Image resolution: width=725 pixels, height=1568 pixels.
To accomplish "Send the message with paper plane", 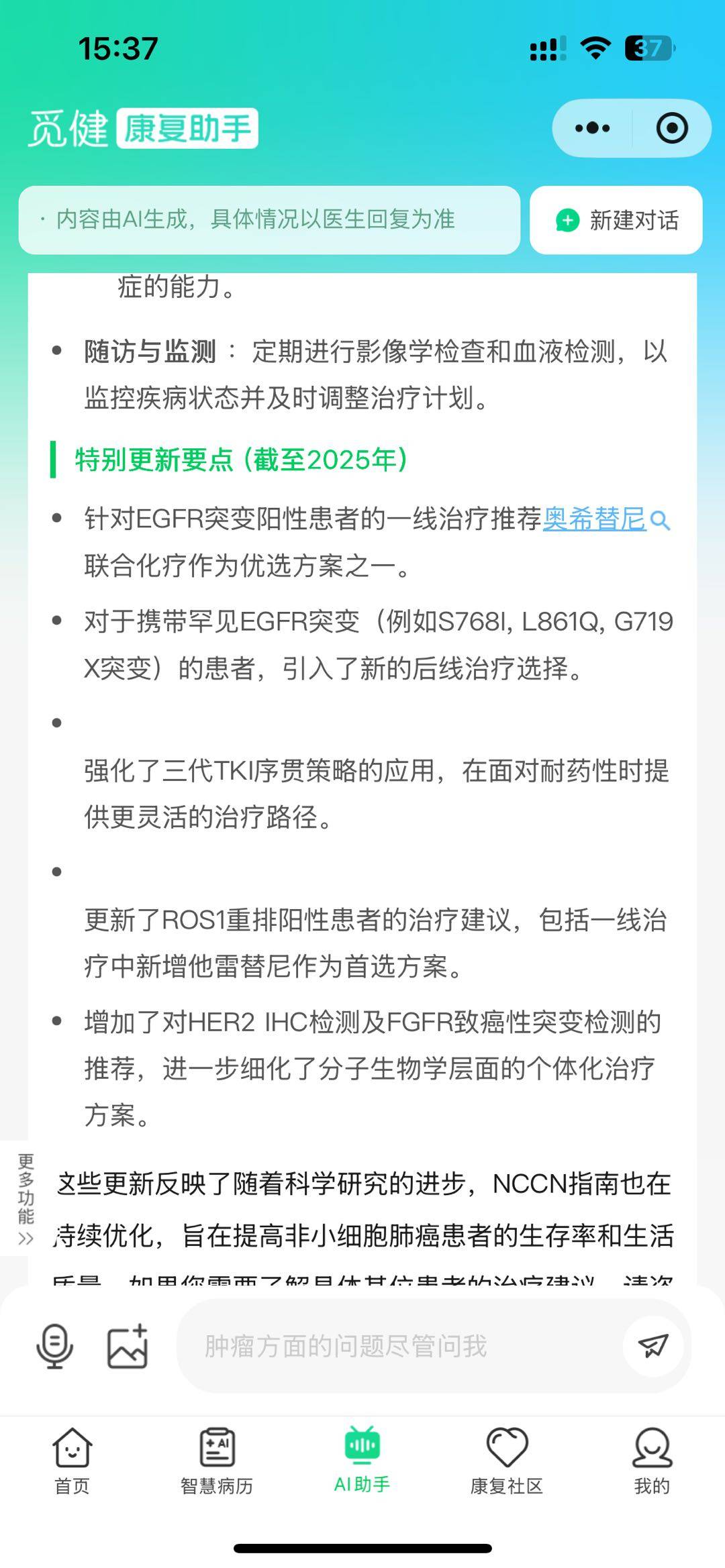I will [653, 1346].
